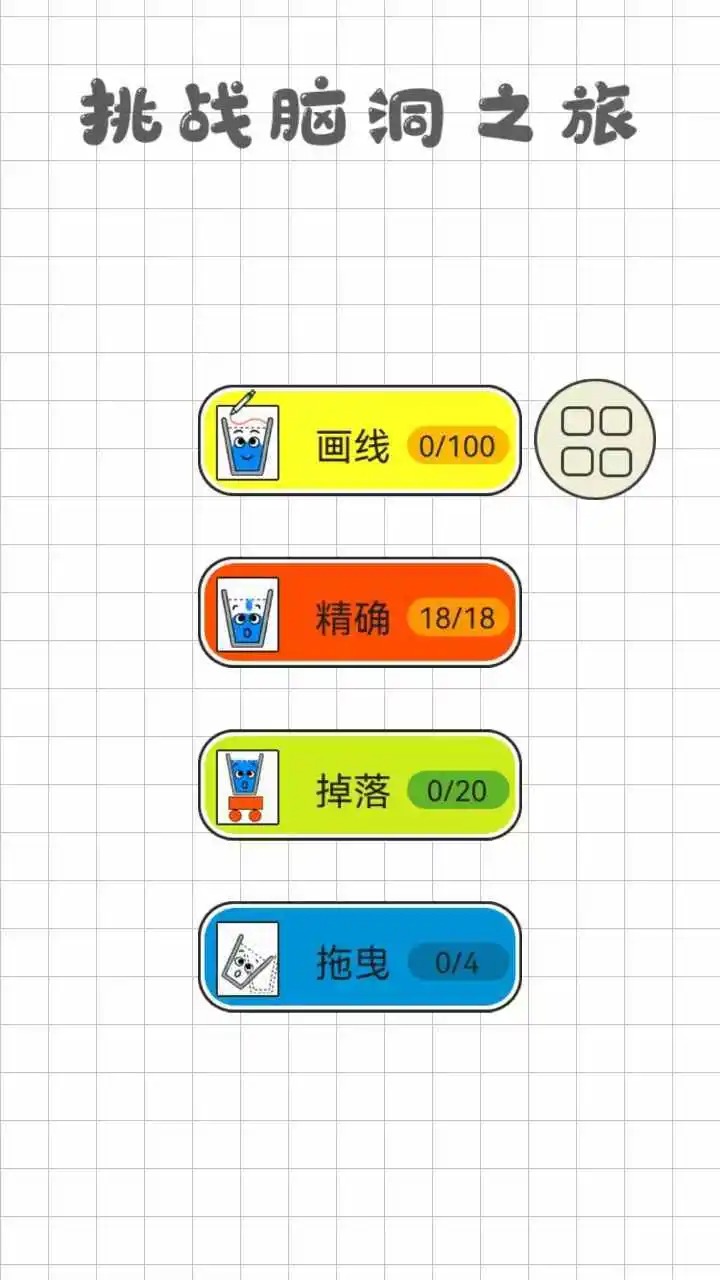Click the cup-on-cart icon on 掉落 button

coord(247,786)
